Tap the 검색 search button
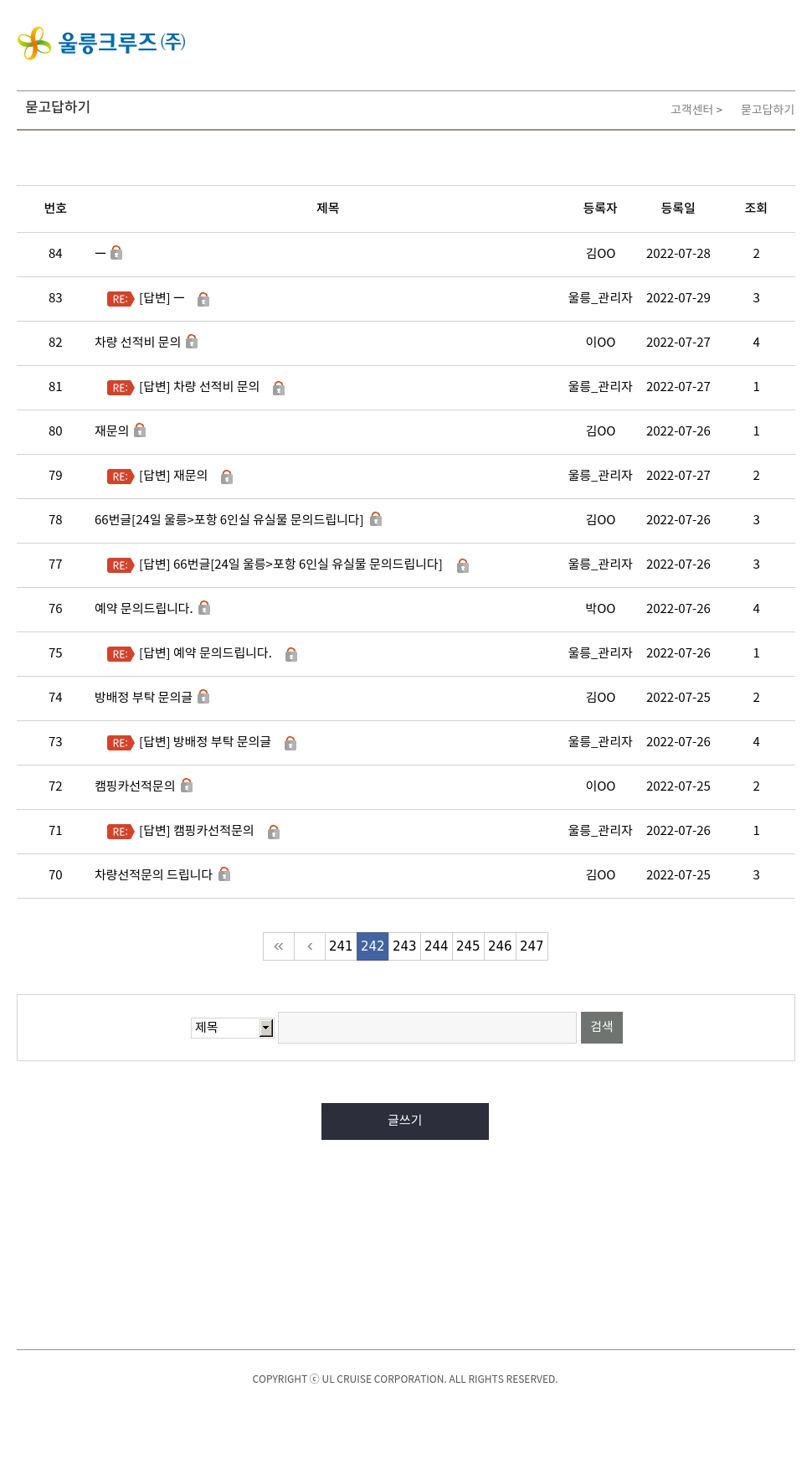This screenshot has height=1459, width=812. coord(602,1028)
